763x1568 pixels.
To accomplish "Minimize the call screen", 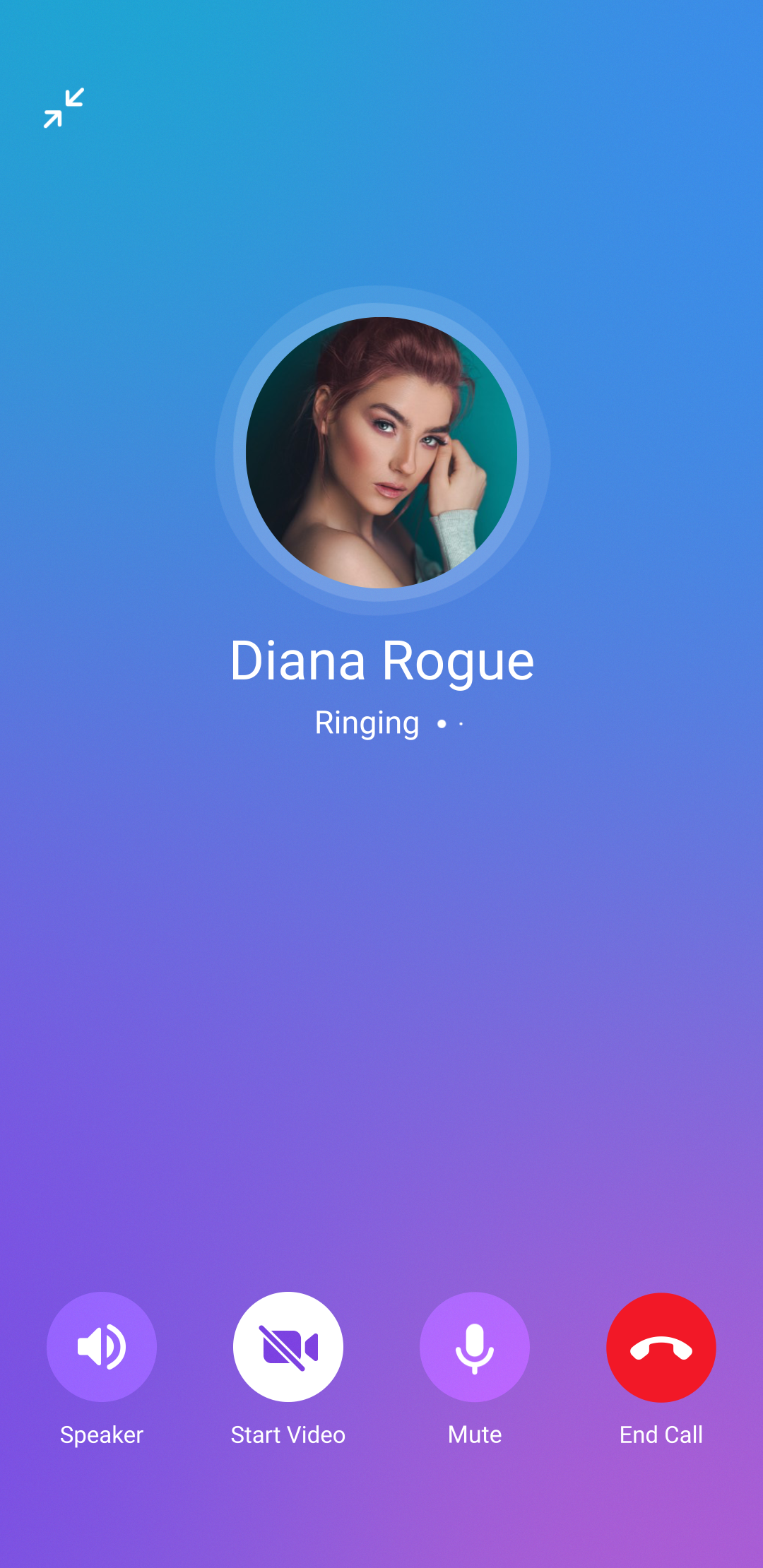I will [x=64, y=108].
